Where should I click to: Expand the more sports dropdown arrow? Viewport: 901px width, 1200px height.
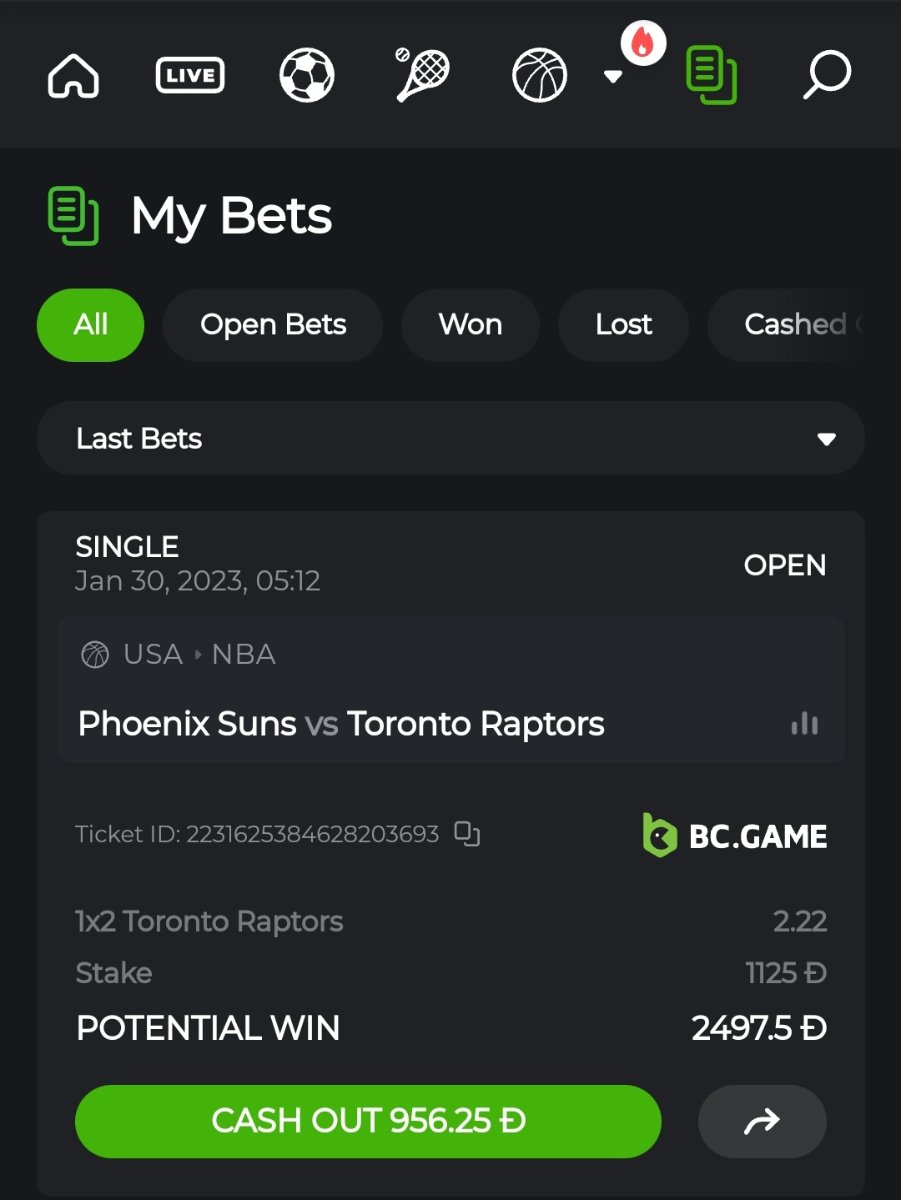(x=613, y=76)
